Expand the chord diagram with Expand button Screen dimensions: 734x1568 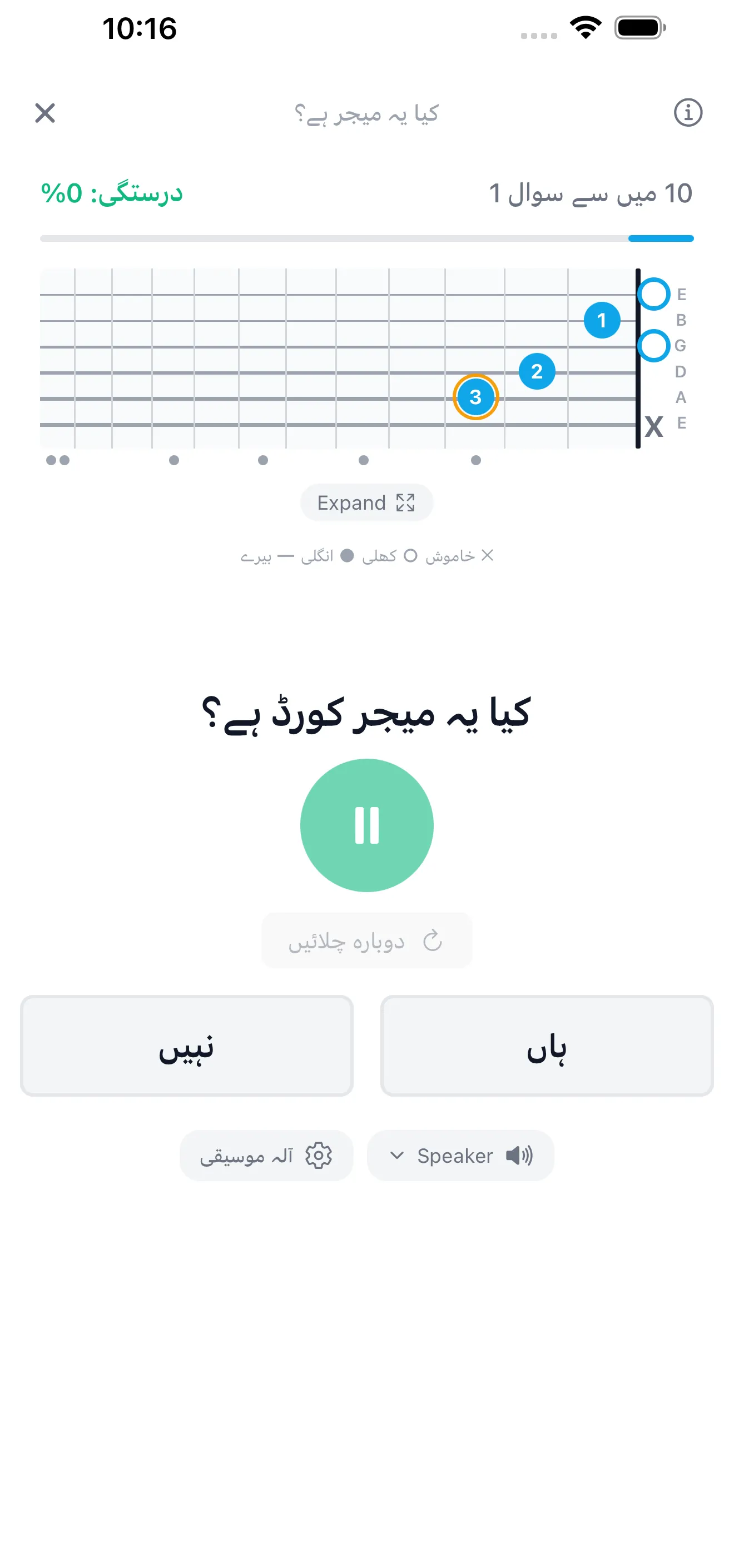tap(366, 502)
